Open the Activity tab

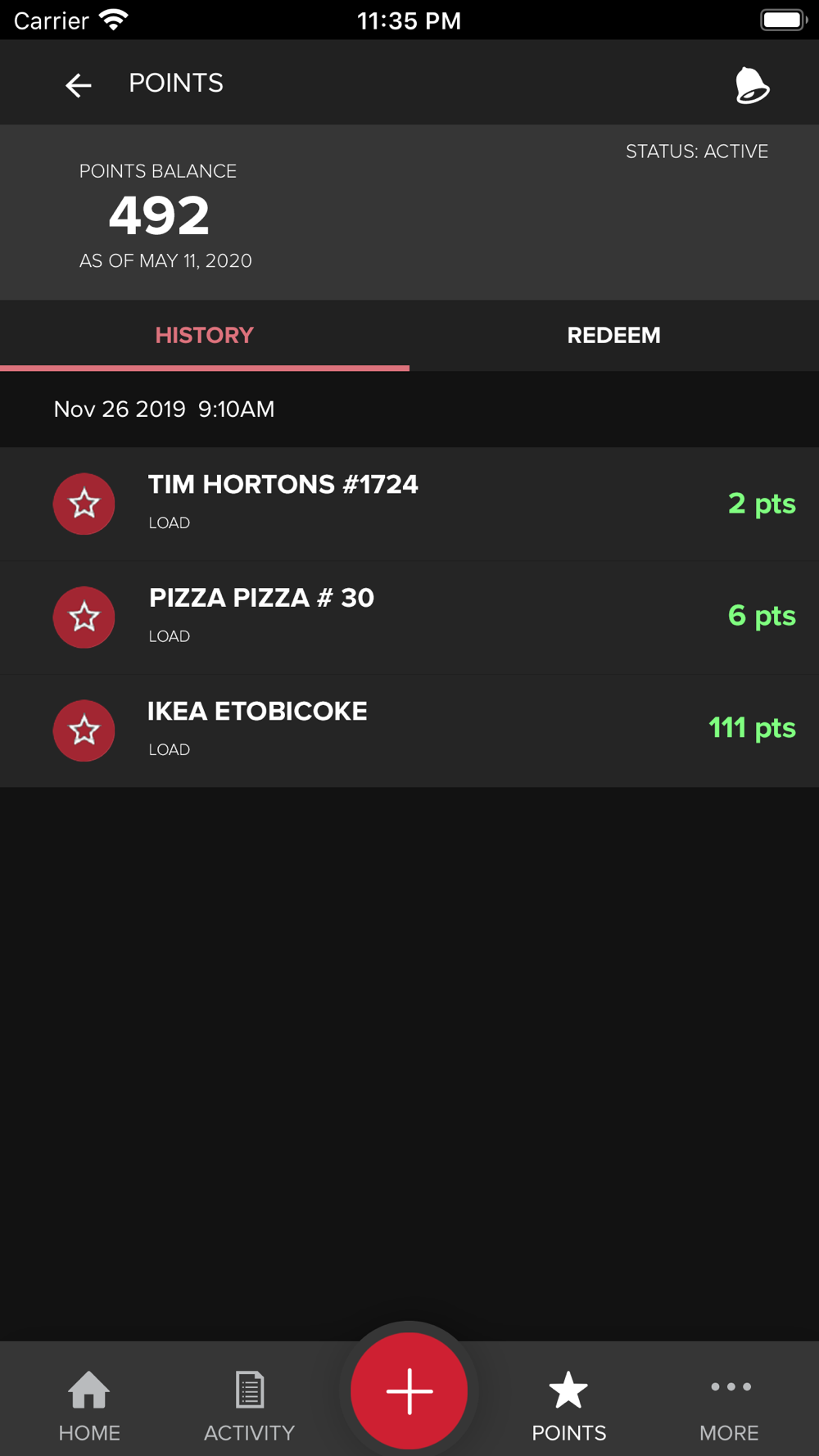pyautogui.click(x=249, y=1405)
